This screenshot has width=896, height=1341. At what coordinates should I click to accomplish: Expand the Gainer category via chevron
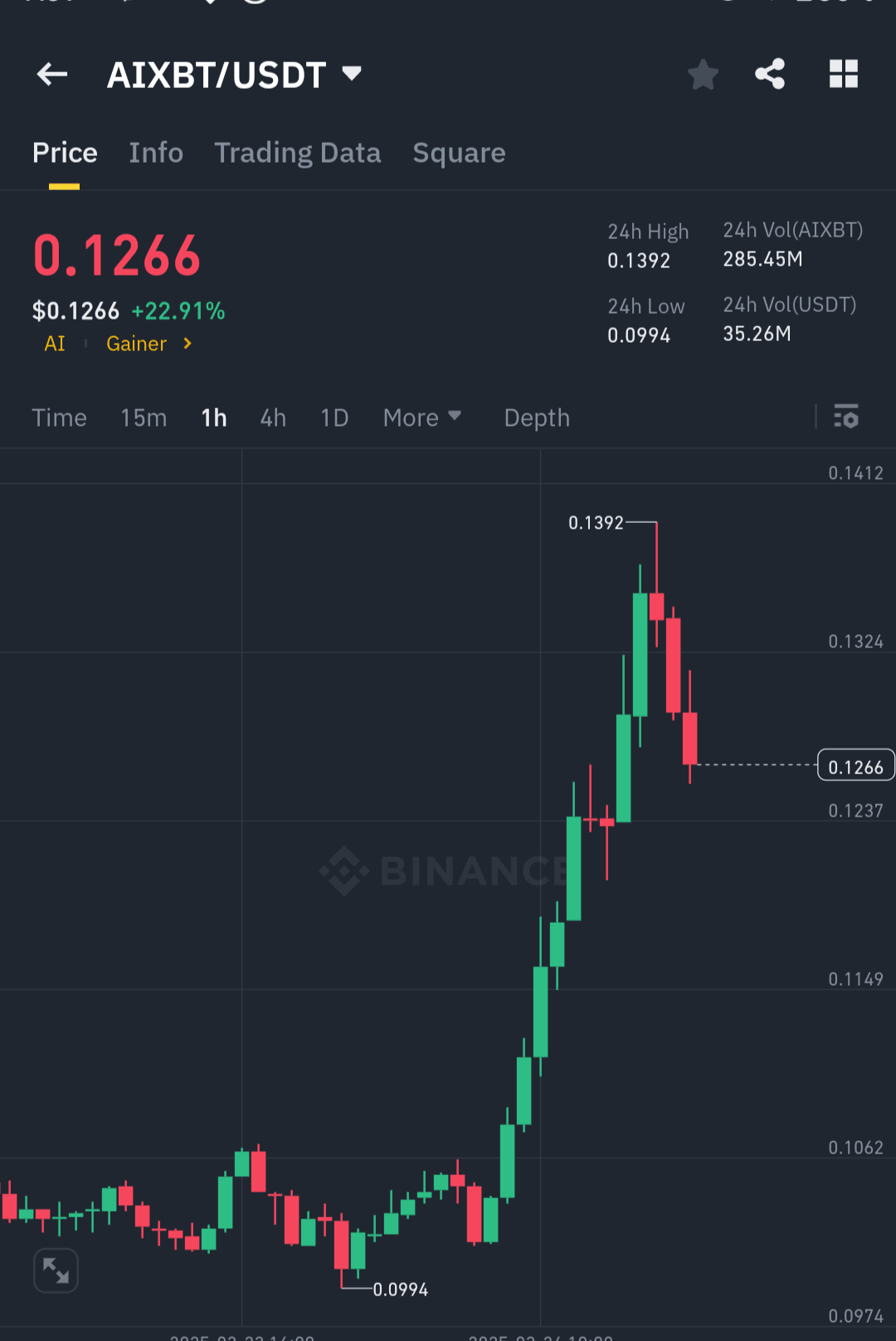(x=186, y=344)
